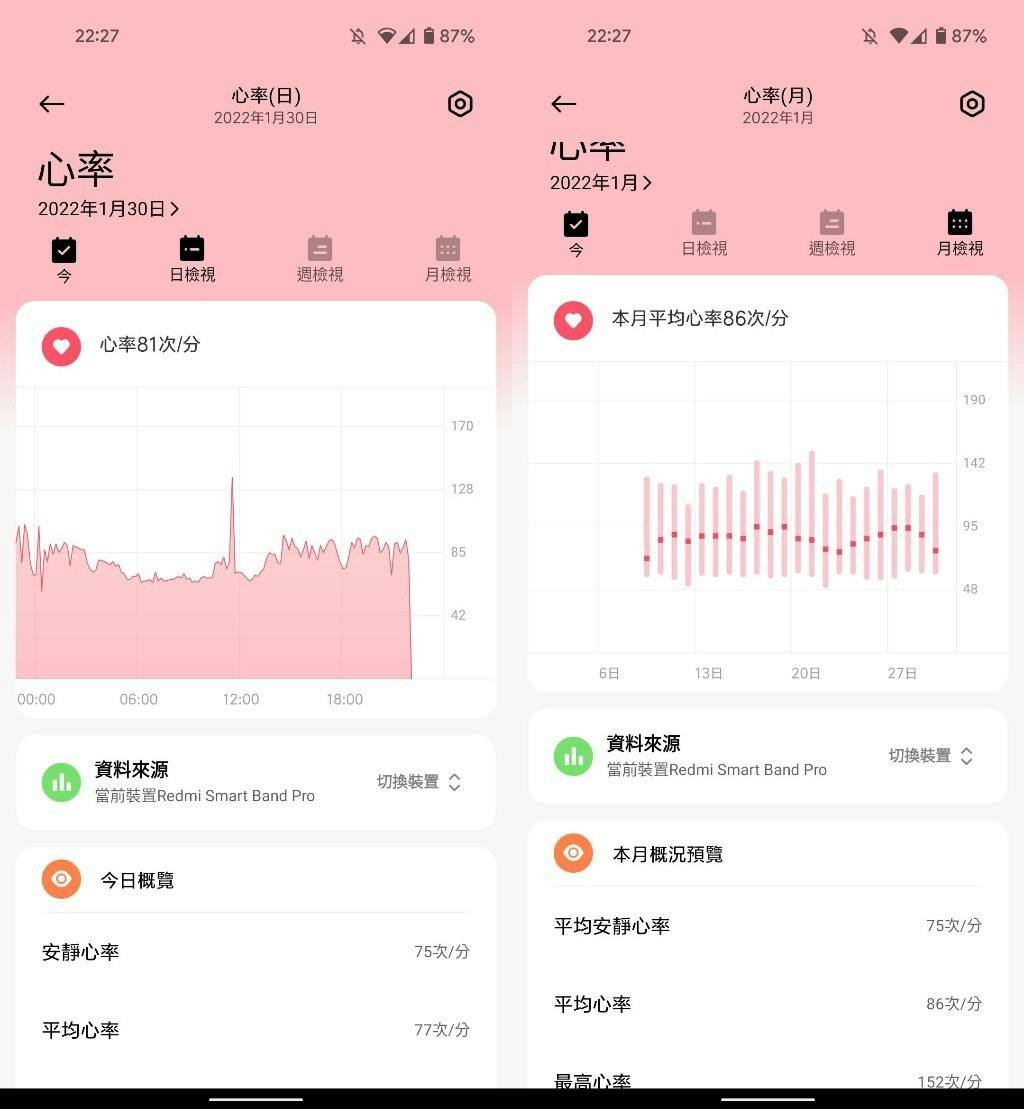Switch to 週檢視 on the 心率(月) screen
The height and width of the screenshot is (1109, 1024).
point(832,234)
